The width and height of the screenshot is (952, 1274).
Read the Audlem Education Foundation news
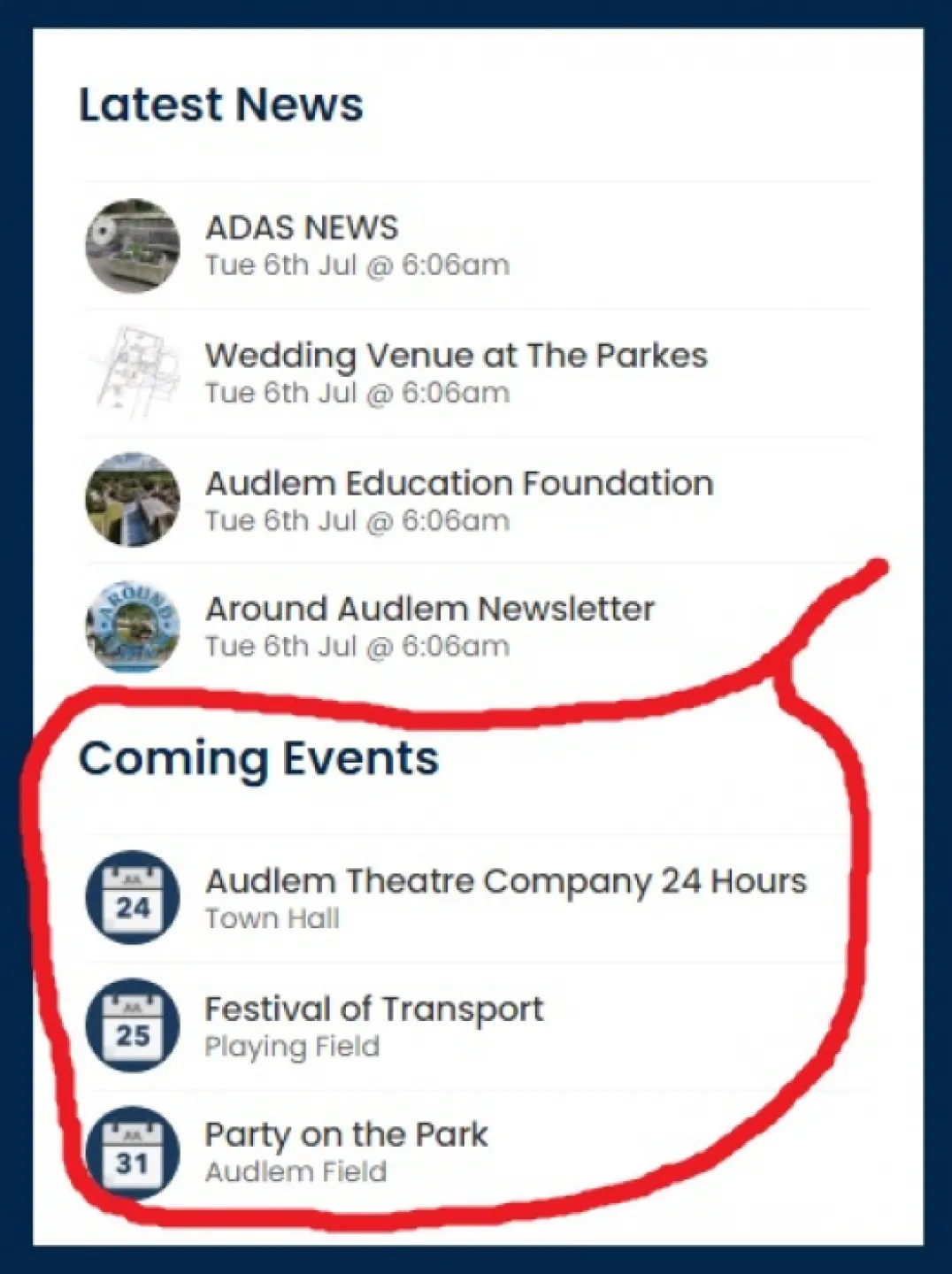click(x=459, y=484)
